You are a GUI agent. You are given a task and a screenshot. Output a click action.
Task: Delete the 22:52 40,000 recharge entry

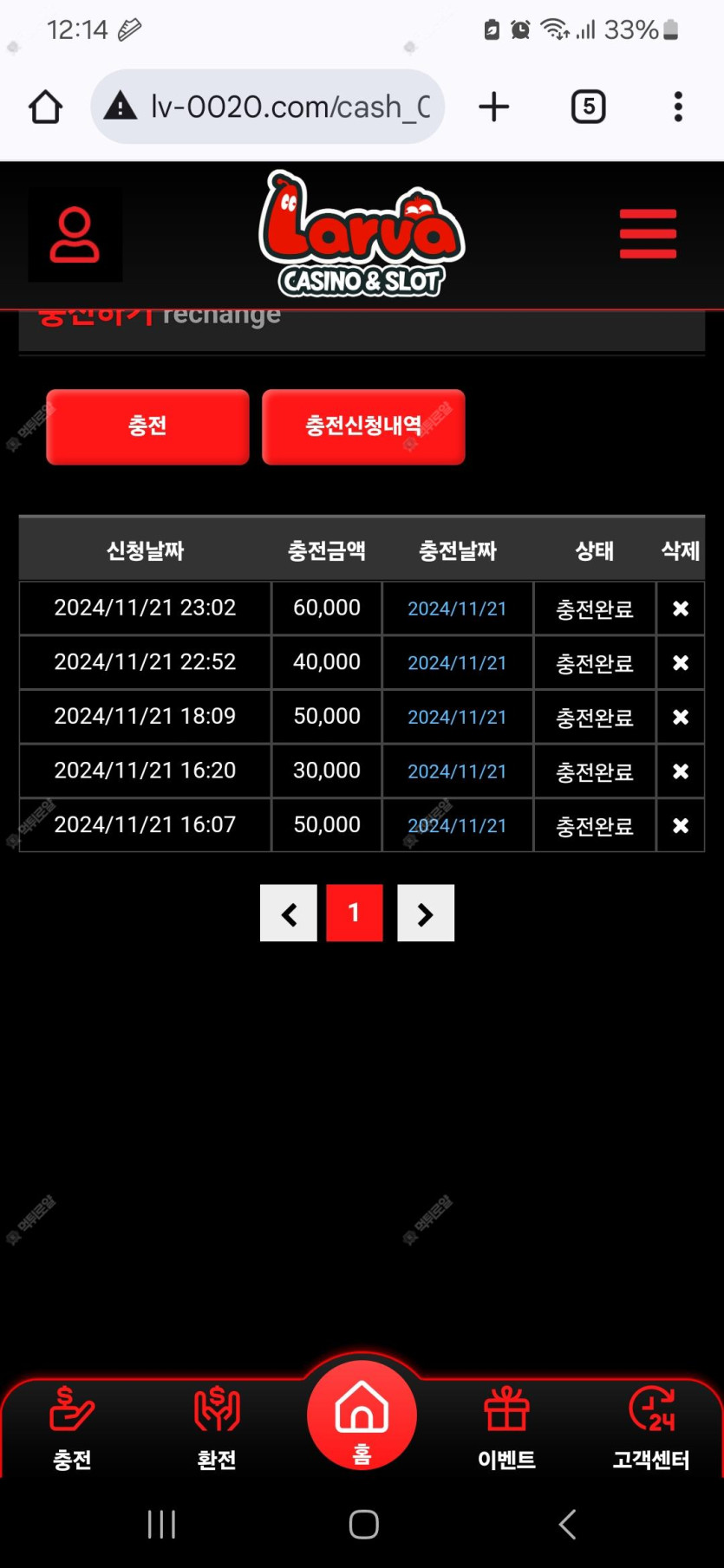(x=681, y=663)
